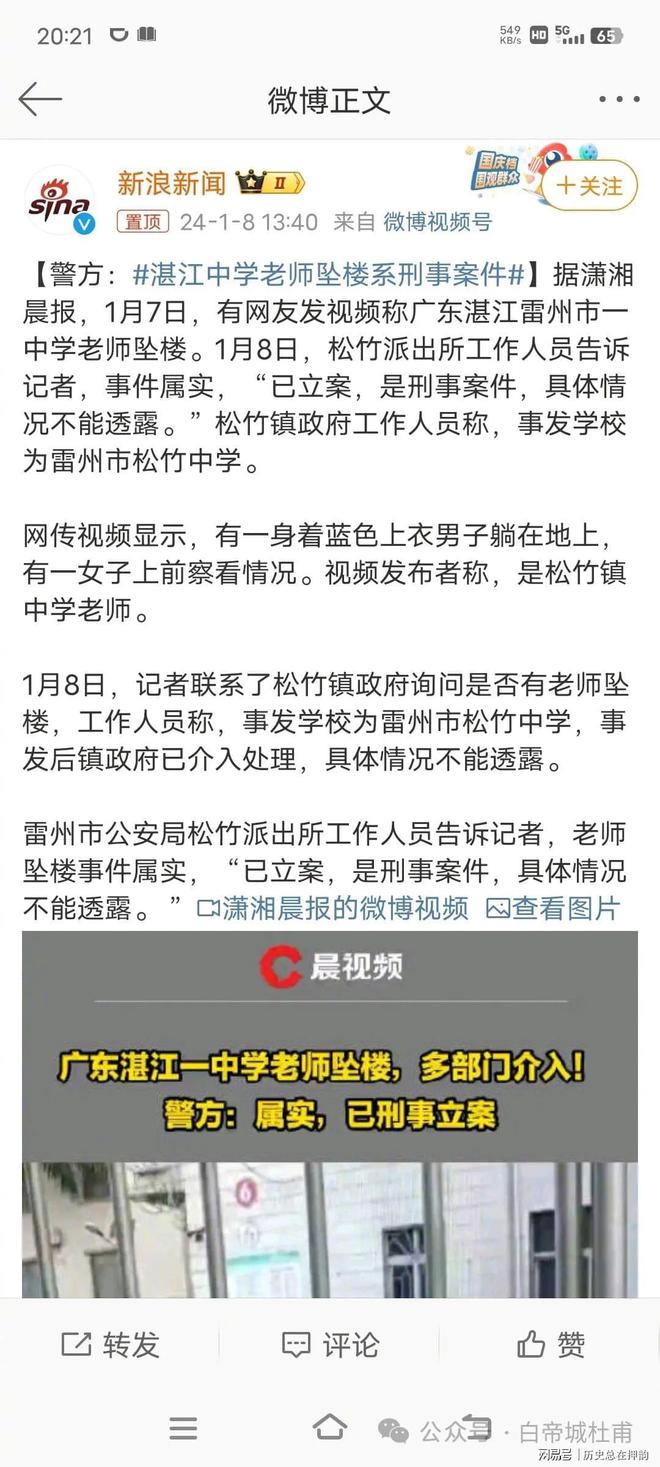Go back using the top-left arrow
The image size is (660, 1467).
(x=40, y=98)
